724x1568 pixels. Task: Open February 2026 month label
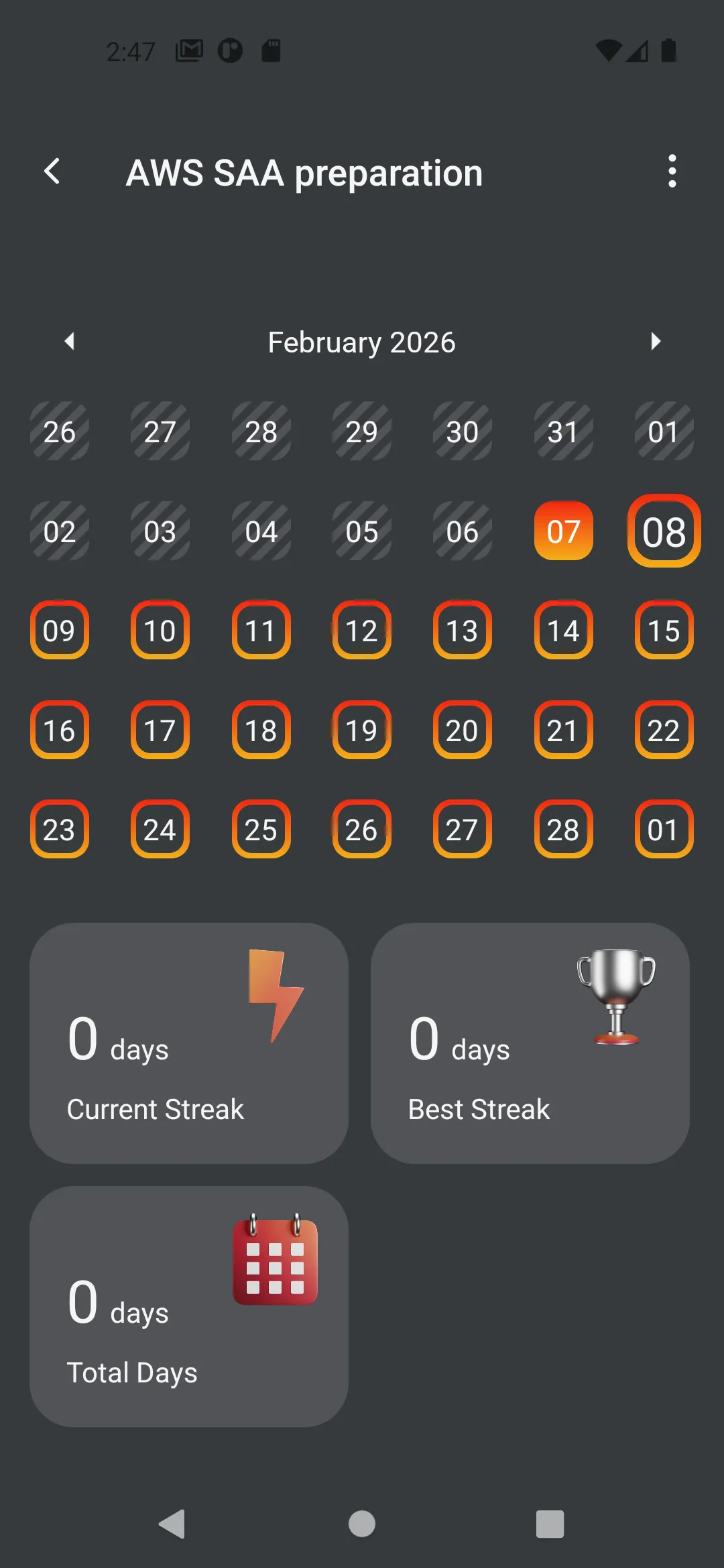tap(361, 341)
